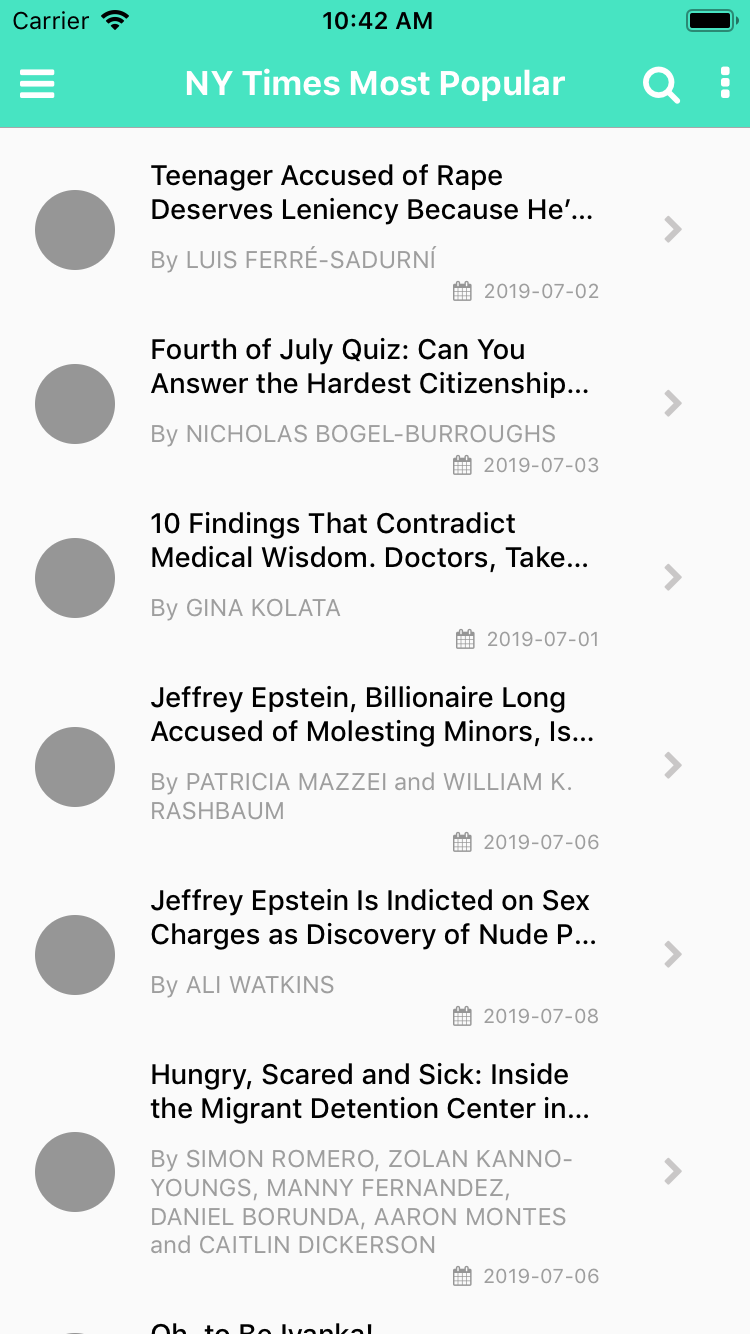View the Jeffrey Epstein Is Indicted article

[x=372, y=918]
